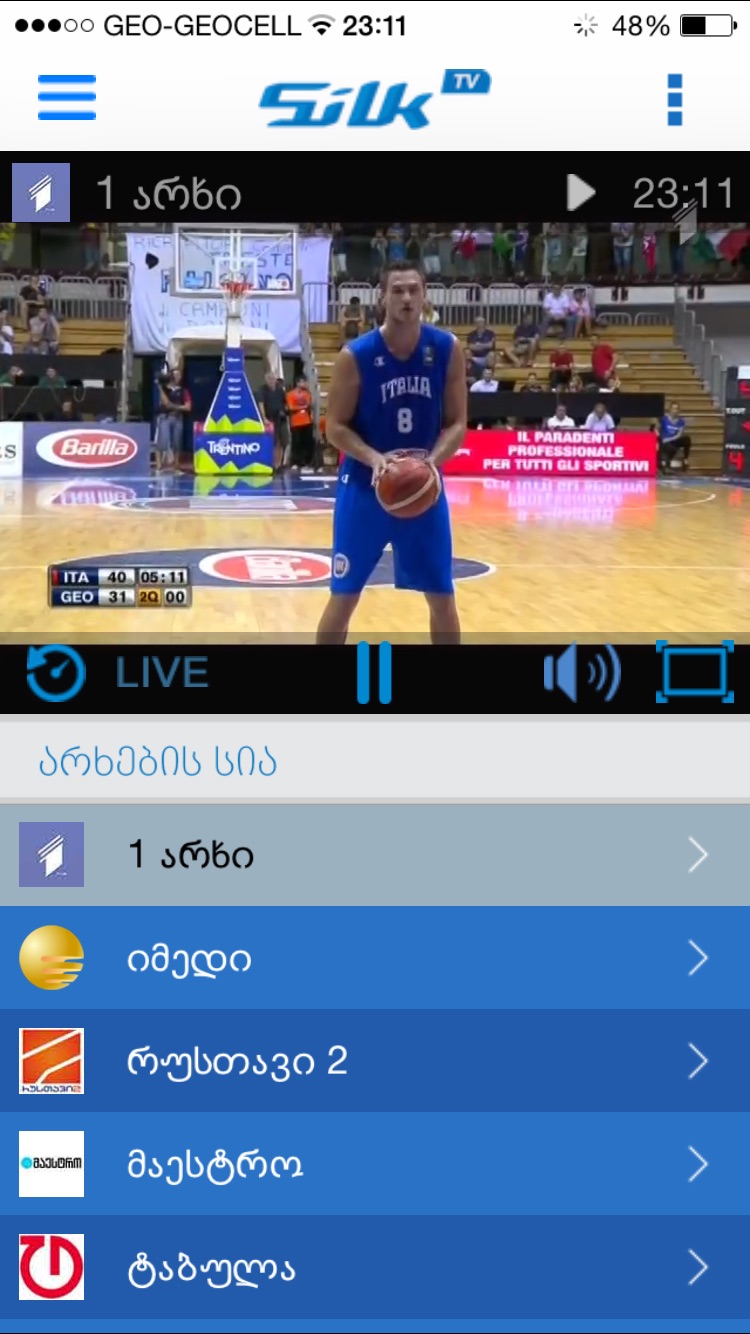Tap the play arrow beside 23:11

(581, 193)
